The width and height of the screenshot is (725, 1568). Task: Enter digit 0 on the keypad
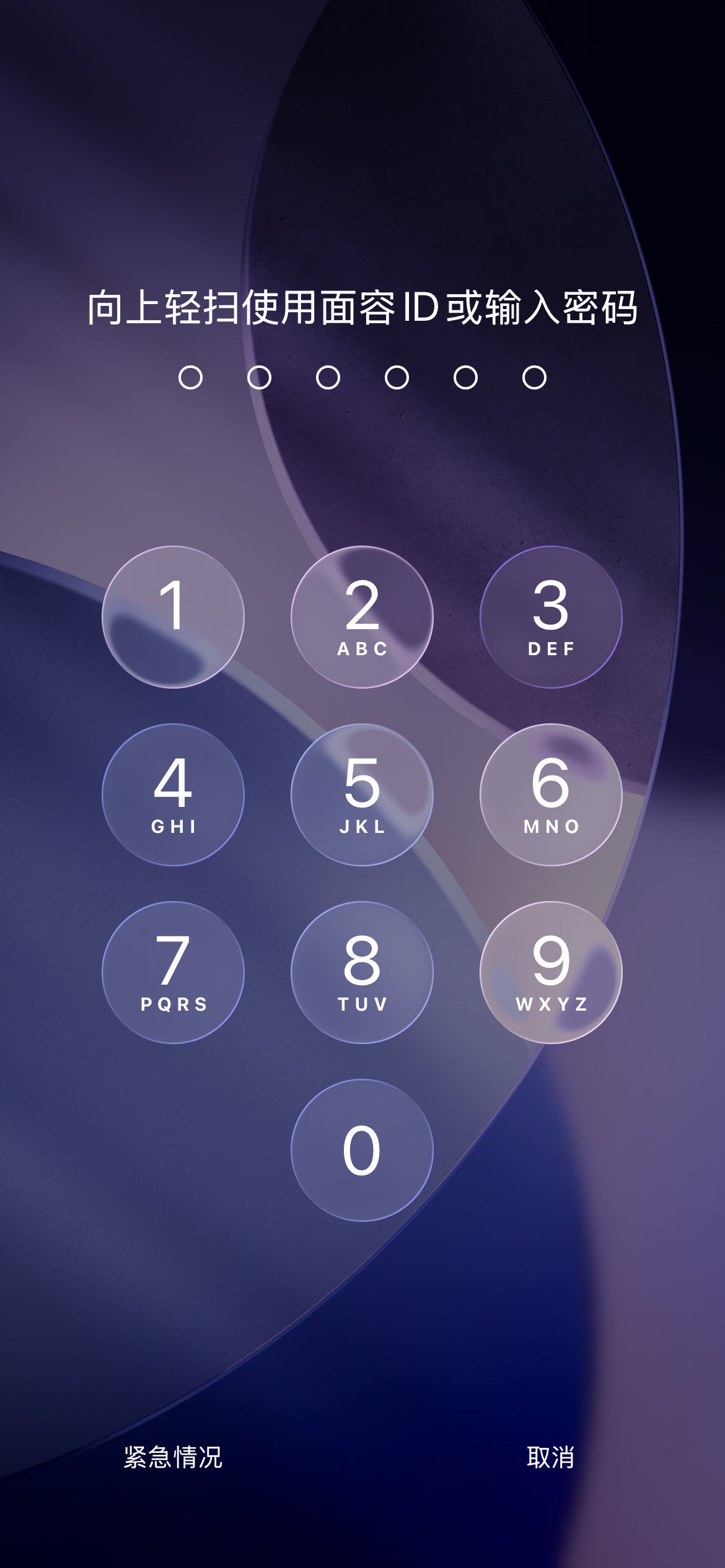pos(362,1150)
